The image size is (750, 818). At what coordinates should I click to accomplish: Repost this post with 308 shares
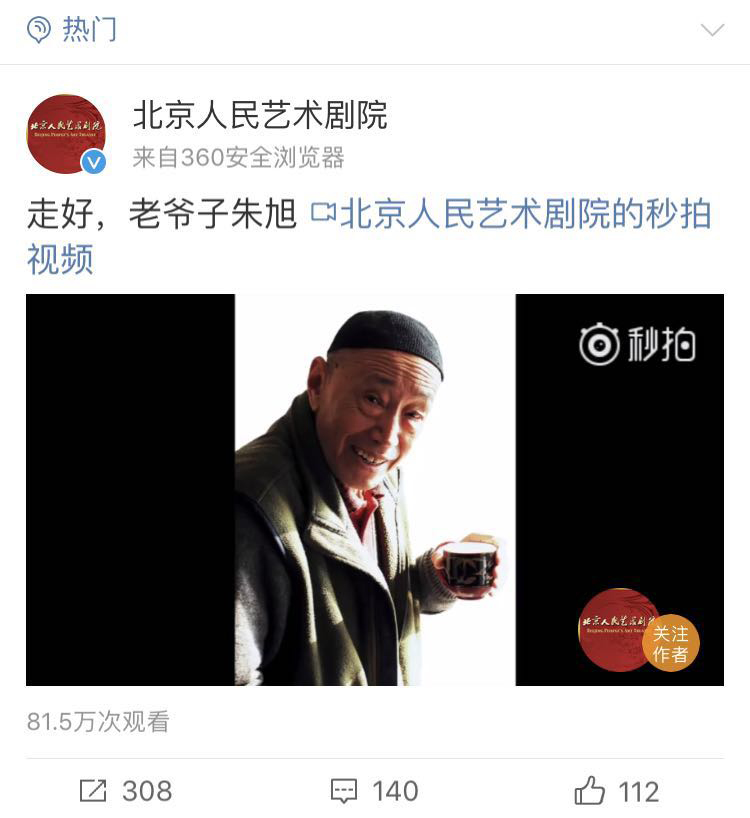pyautogui.click(x=126, y=791)
